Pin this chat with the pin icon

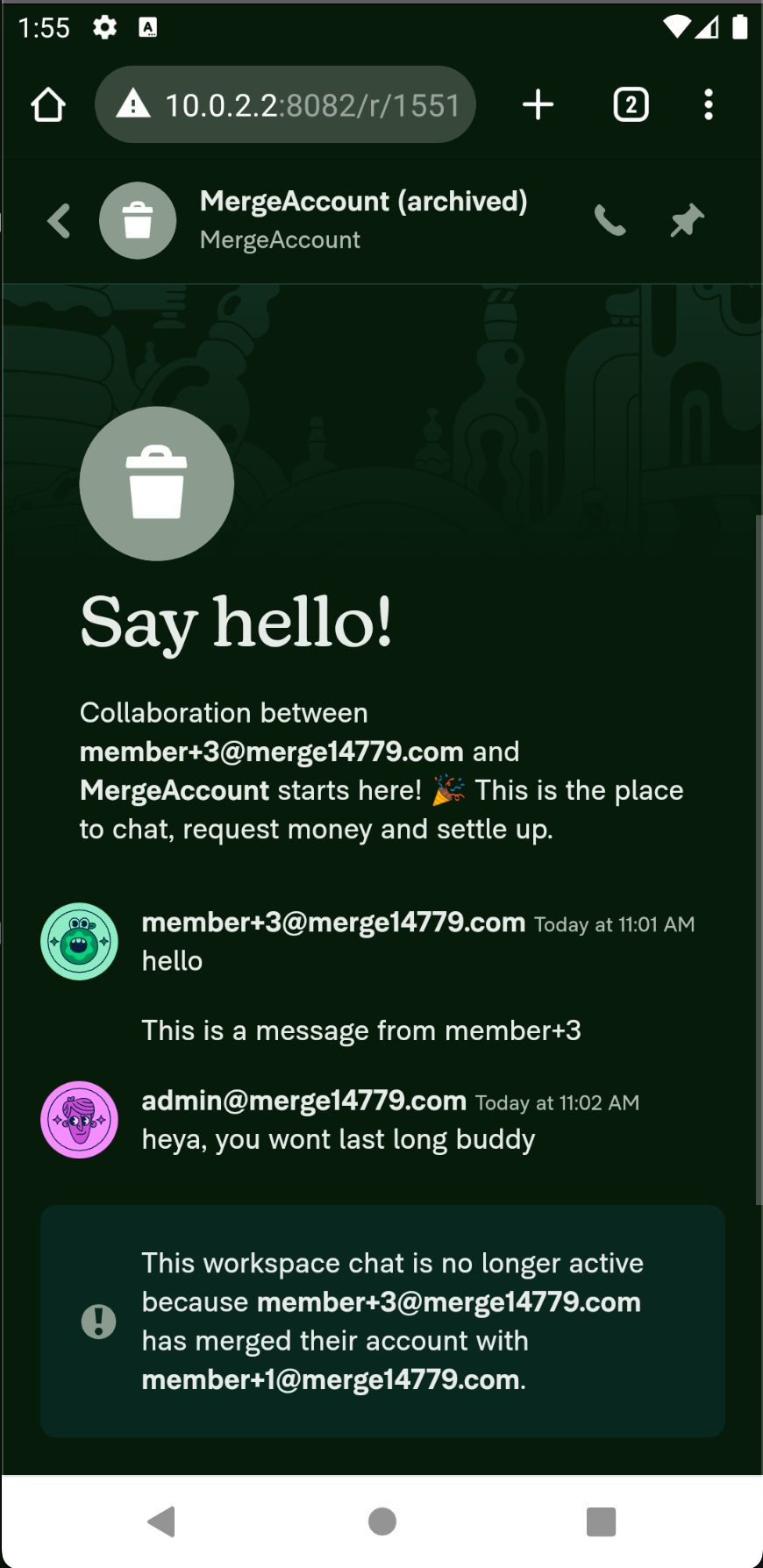tap(687, 220)
